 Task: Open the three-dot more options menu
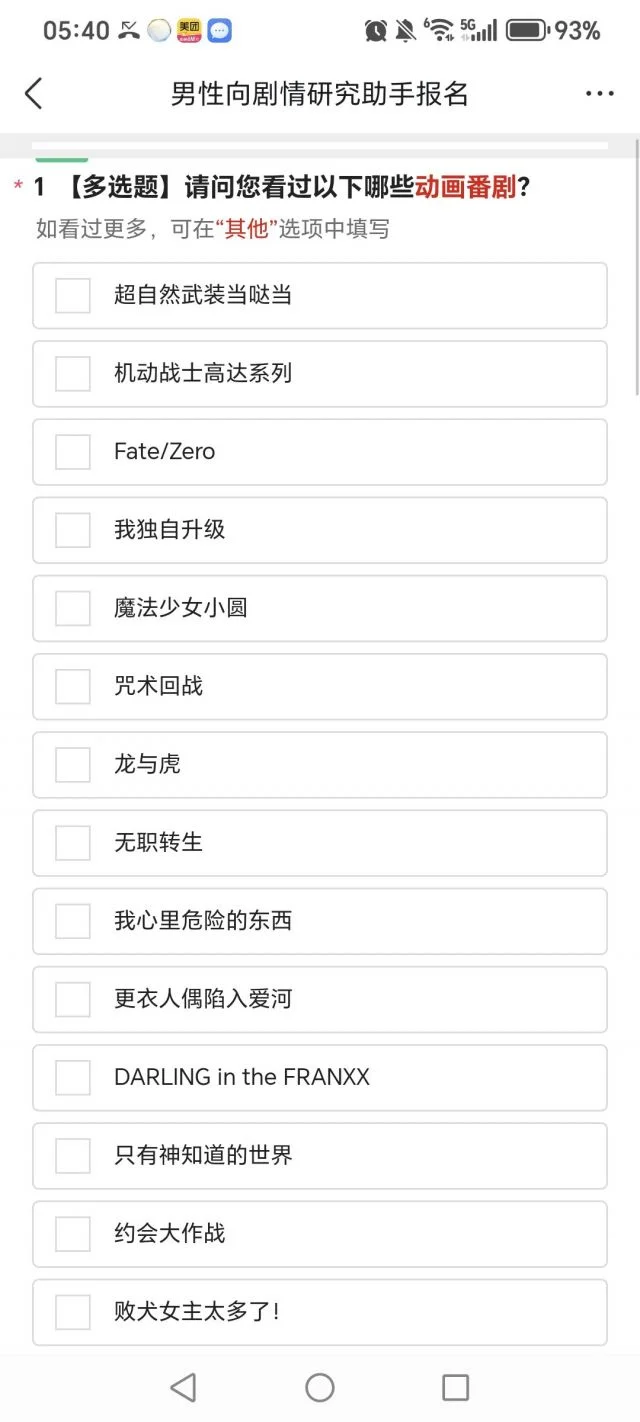(599, 94)
